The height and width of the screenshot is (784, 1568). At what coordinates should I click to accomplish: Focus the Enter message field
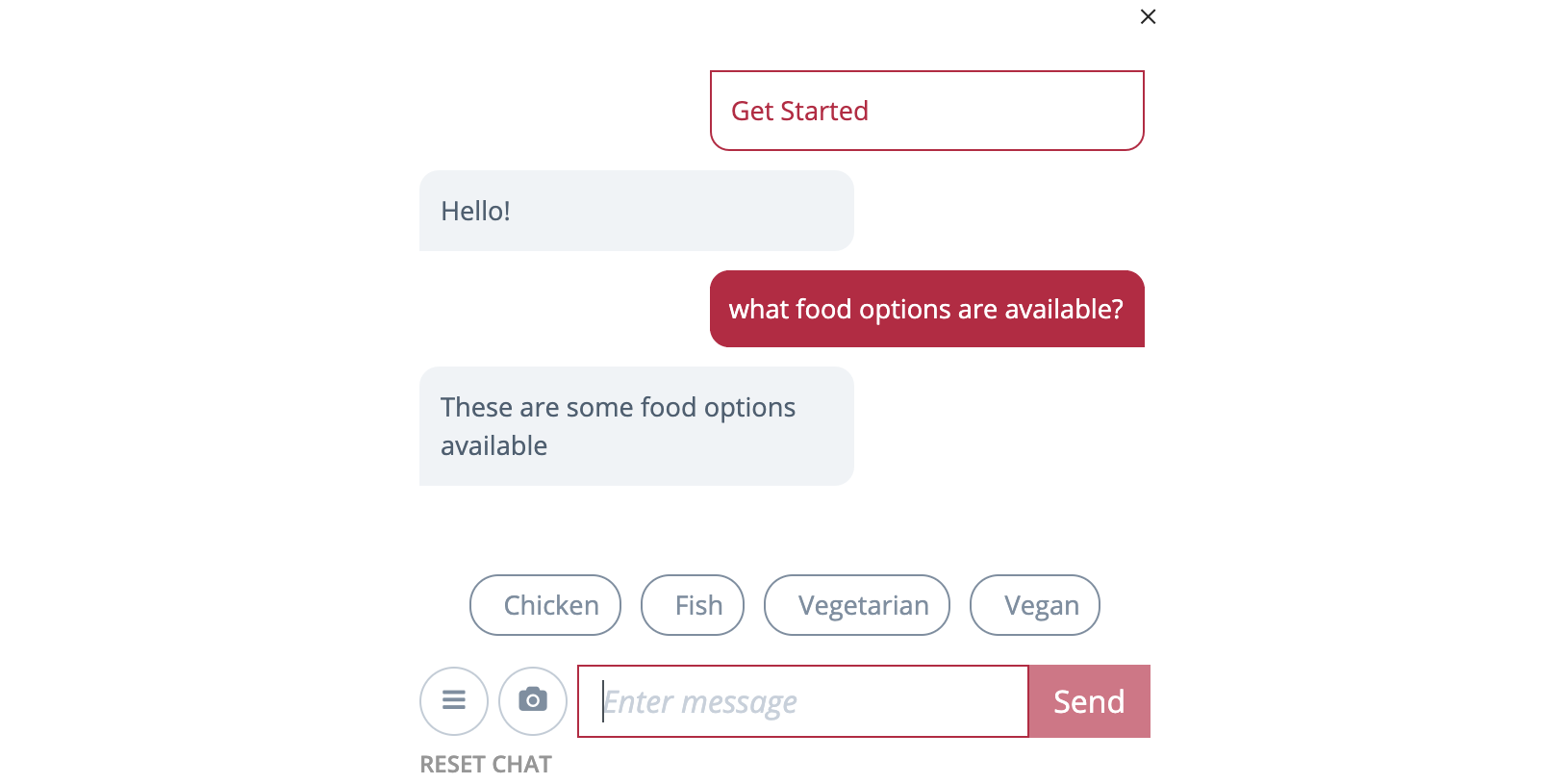pos(803,701)
